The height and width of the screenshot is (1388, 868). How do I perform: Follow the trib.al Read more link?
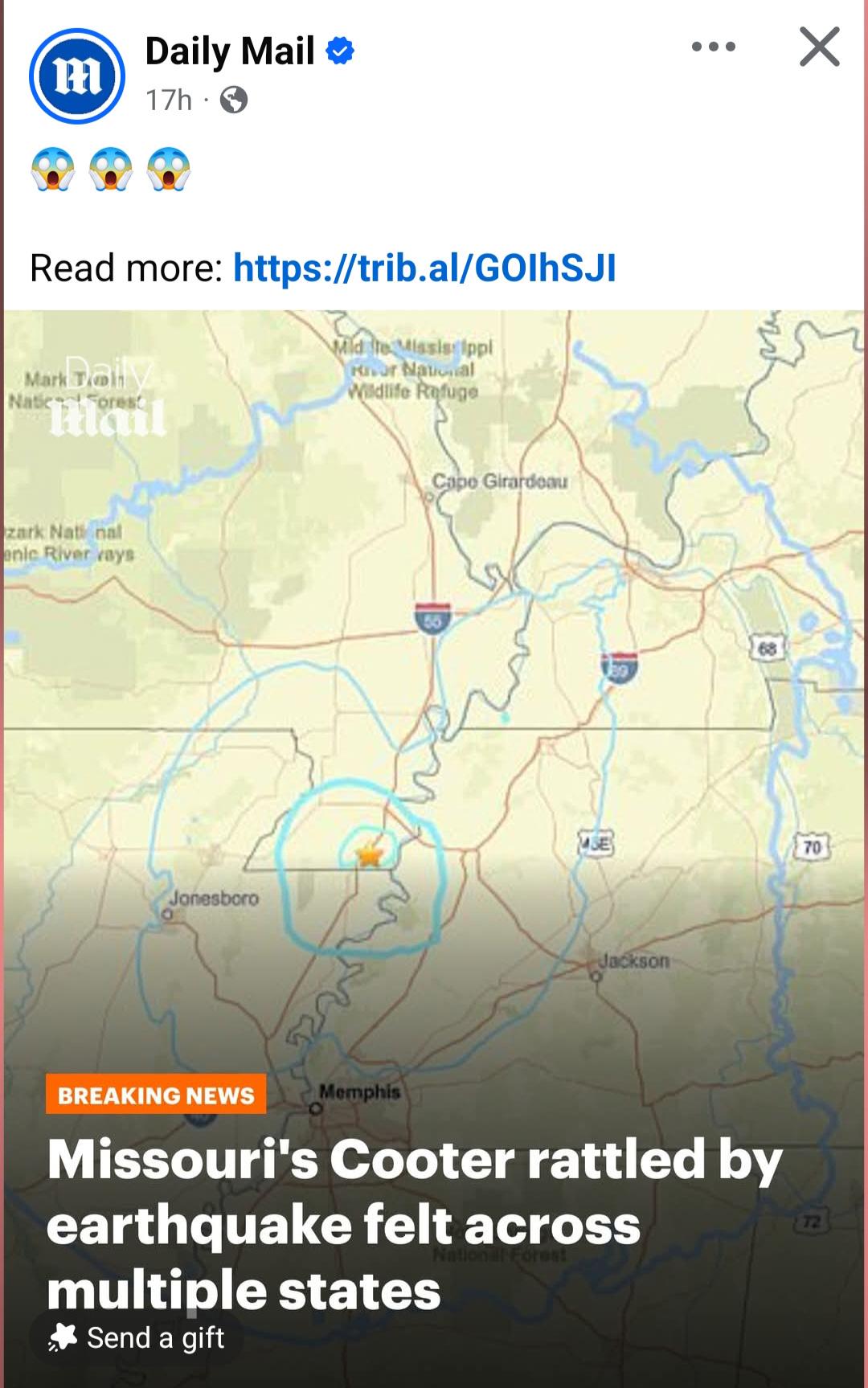tap(424, 268)
